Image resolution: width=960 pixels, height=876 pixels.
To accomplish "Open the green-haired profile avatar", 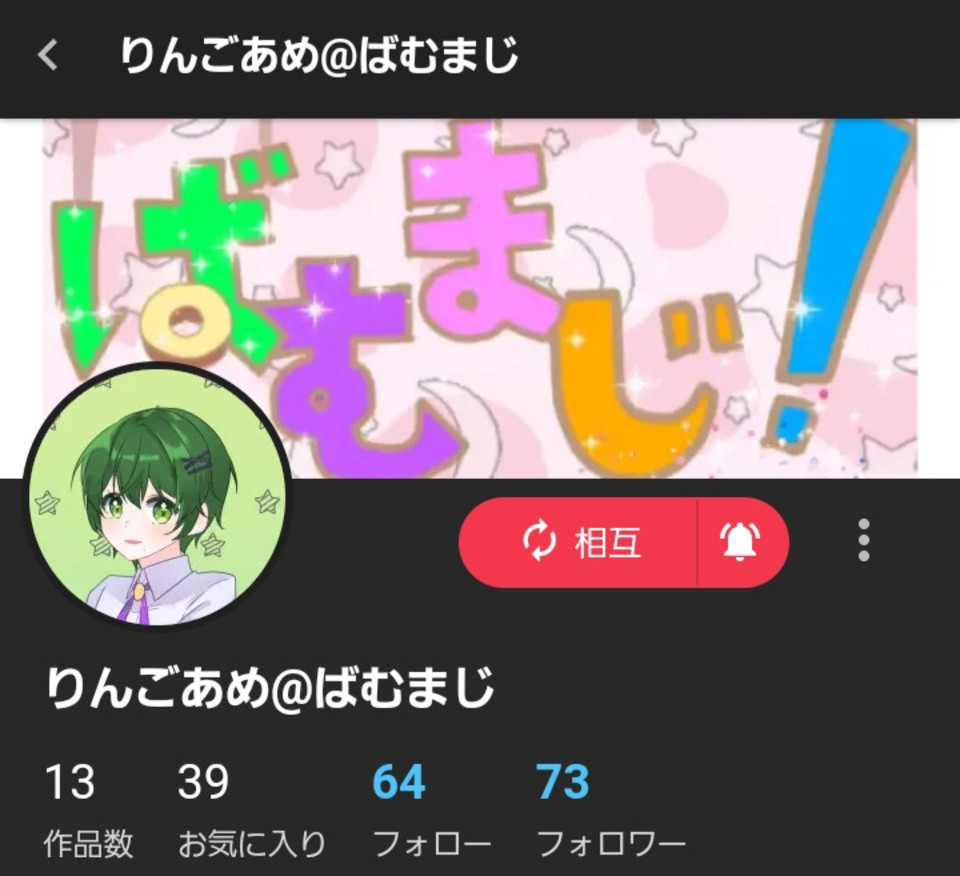I will coord(156,498).
